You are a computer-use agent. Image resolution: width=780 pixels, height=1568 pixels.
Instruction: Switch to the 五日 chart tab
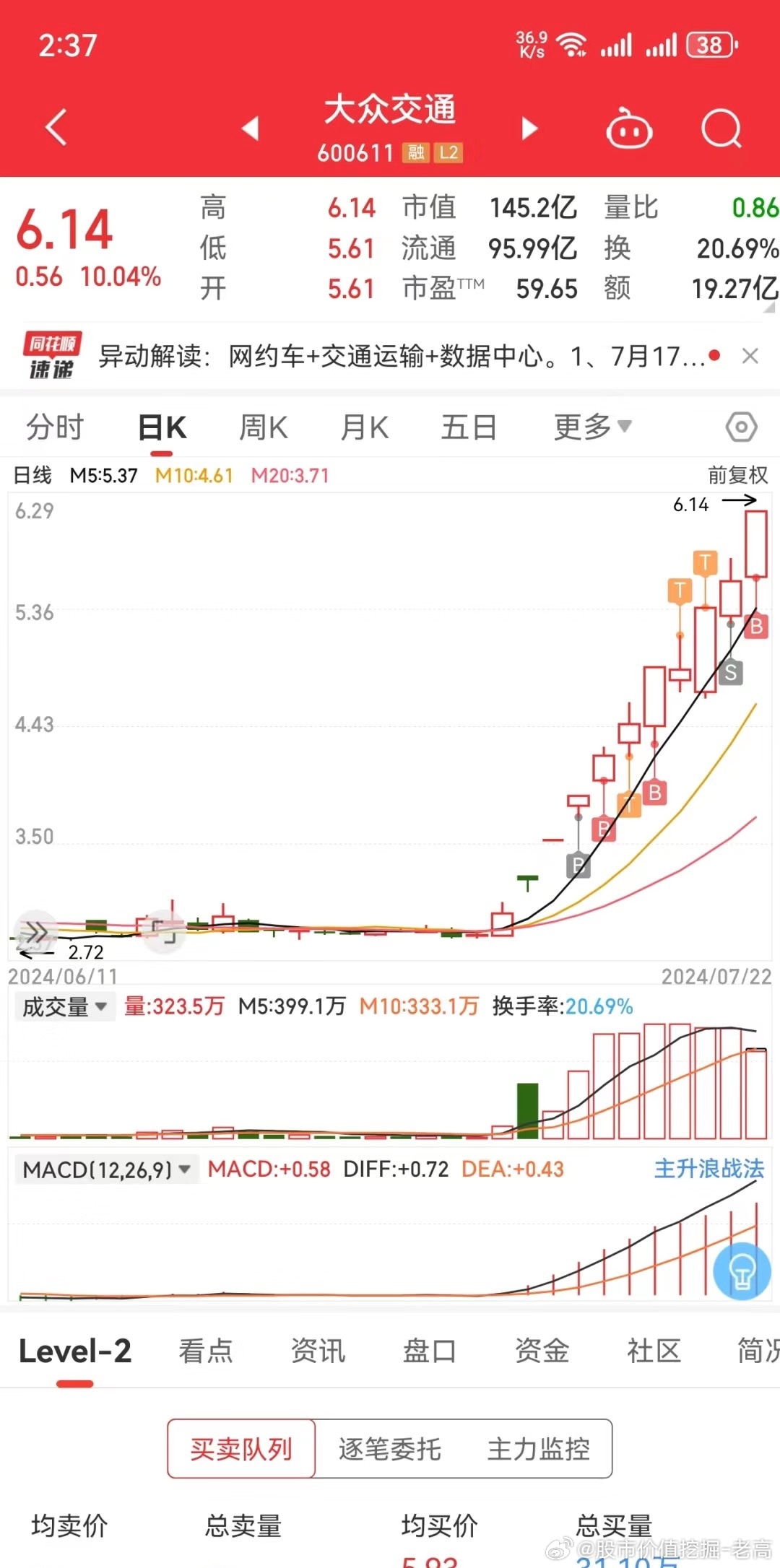(x=469, y=427)
